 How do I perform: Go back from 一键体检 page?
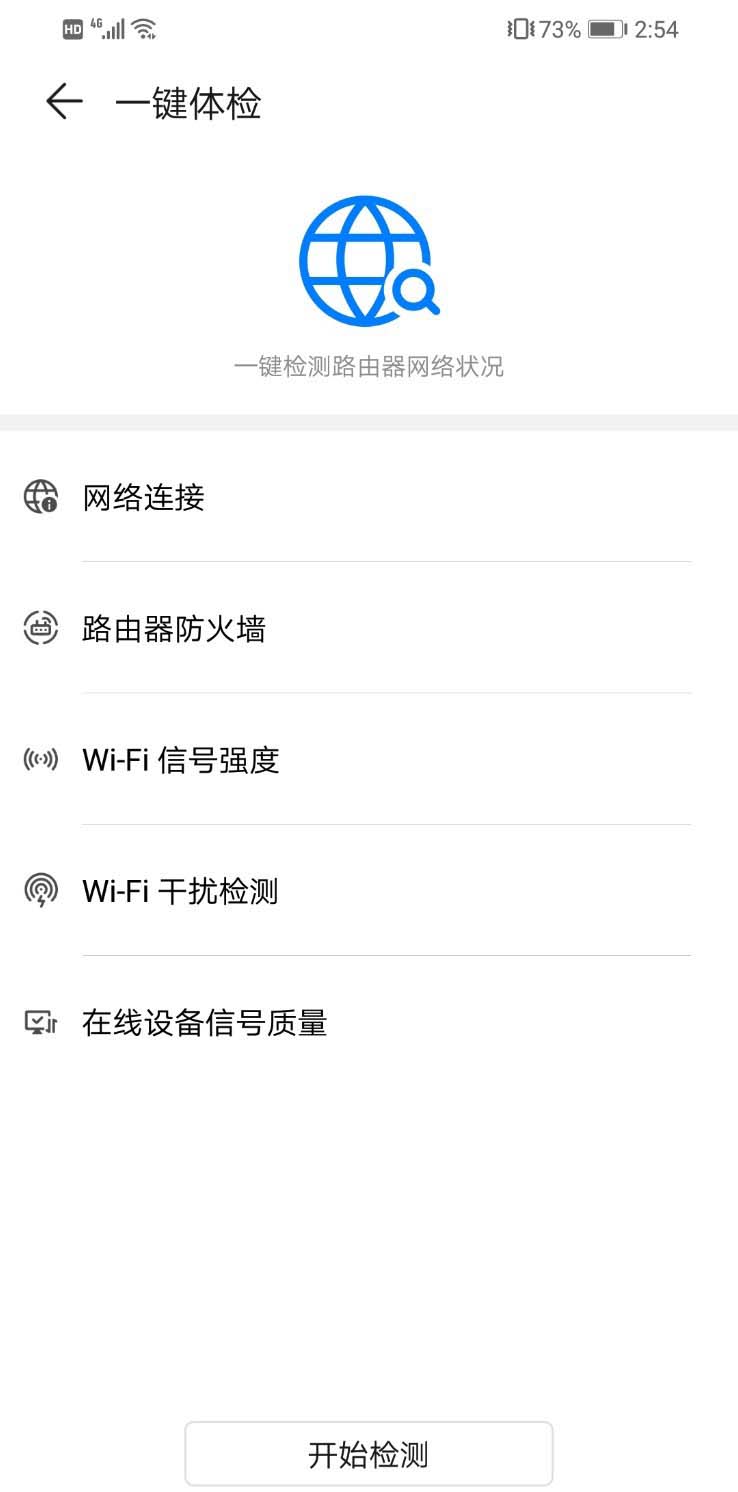(x=64, y=102)
